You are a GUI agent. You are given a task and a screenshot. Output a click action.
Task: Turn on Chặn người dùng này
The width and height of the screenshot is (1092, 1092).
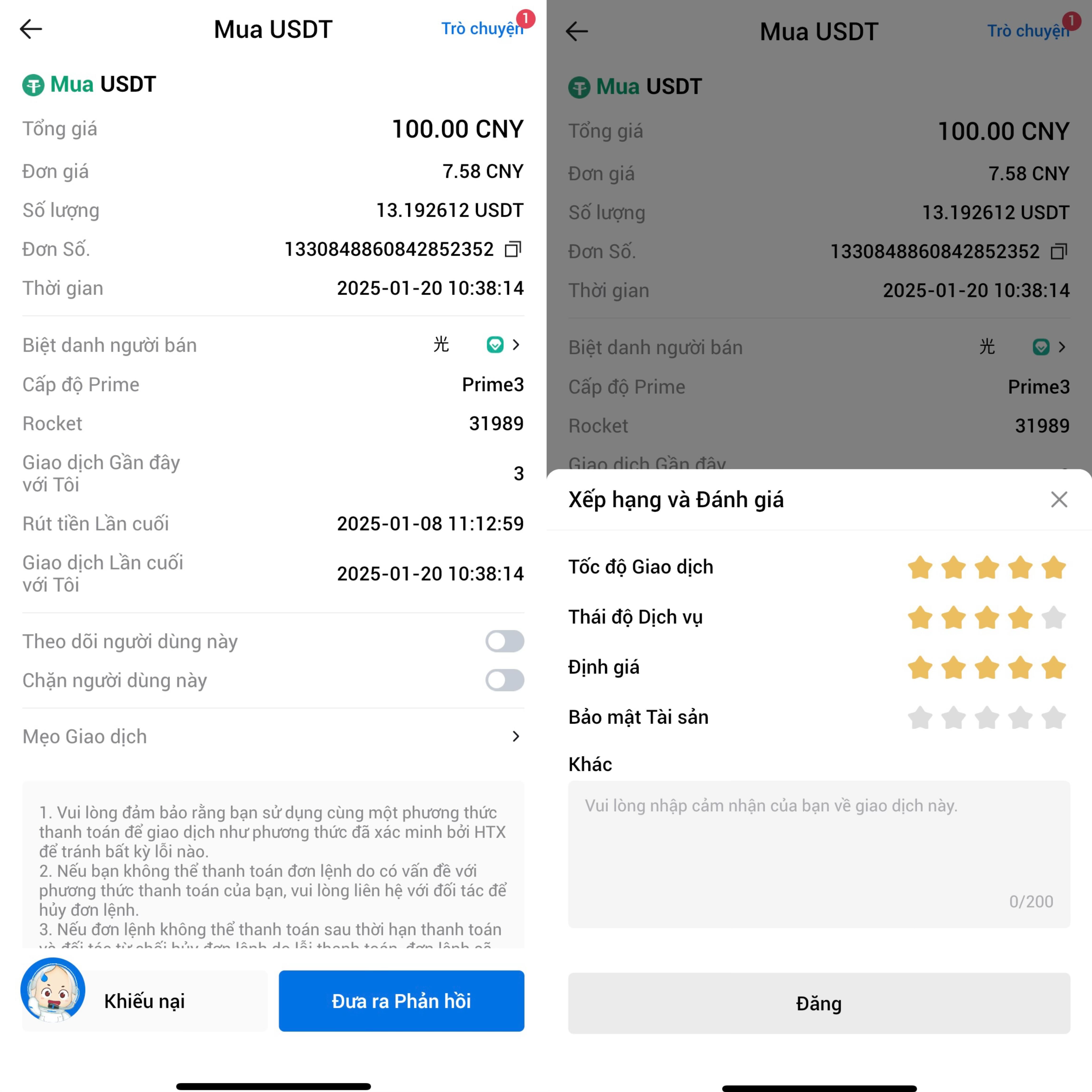504,680
